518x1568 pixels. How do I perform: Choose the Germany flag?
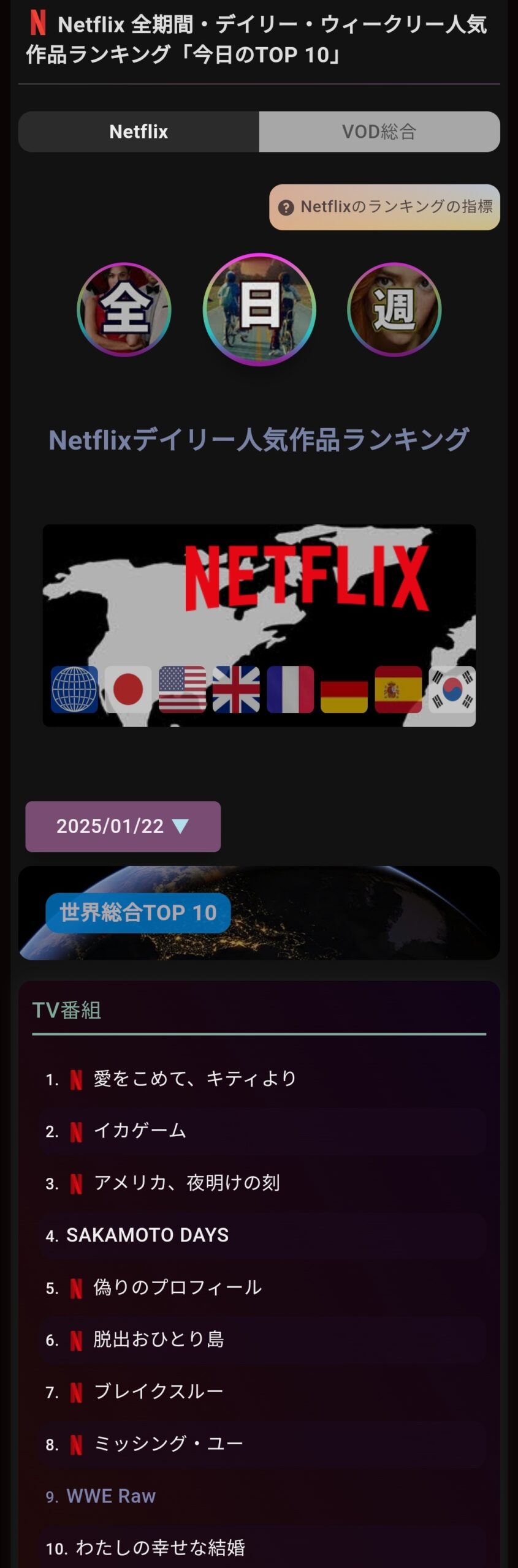coord(344,689)
